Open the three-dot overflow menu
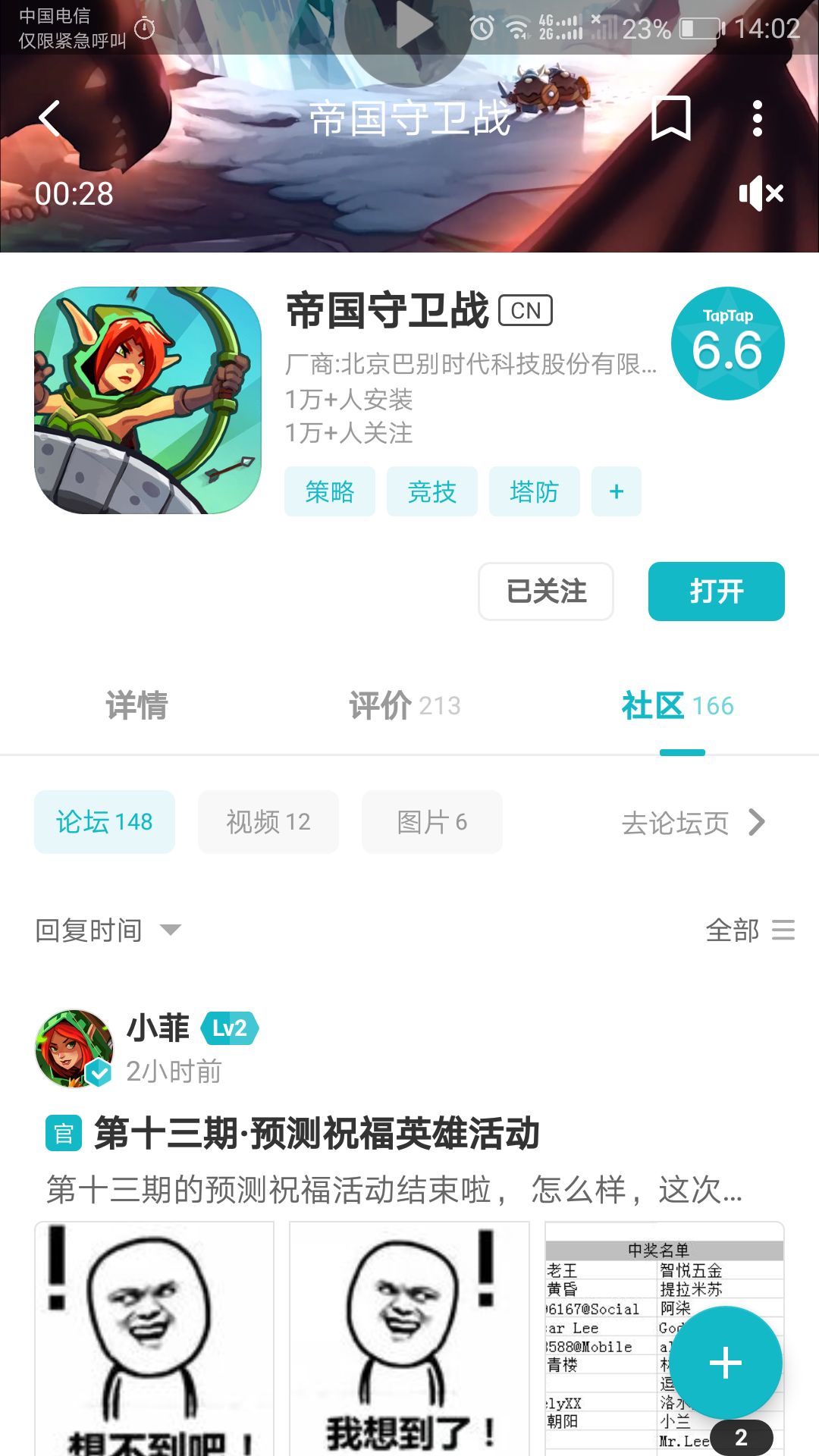The height and width of the screenshot is (1456, 819). click(757, 120)
